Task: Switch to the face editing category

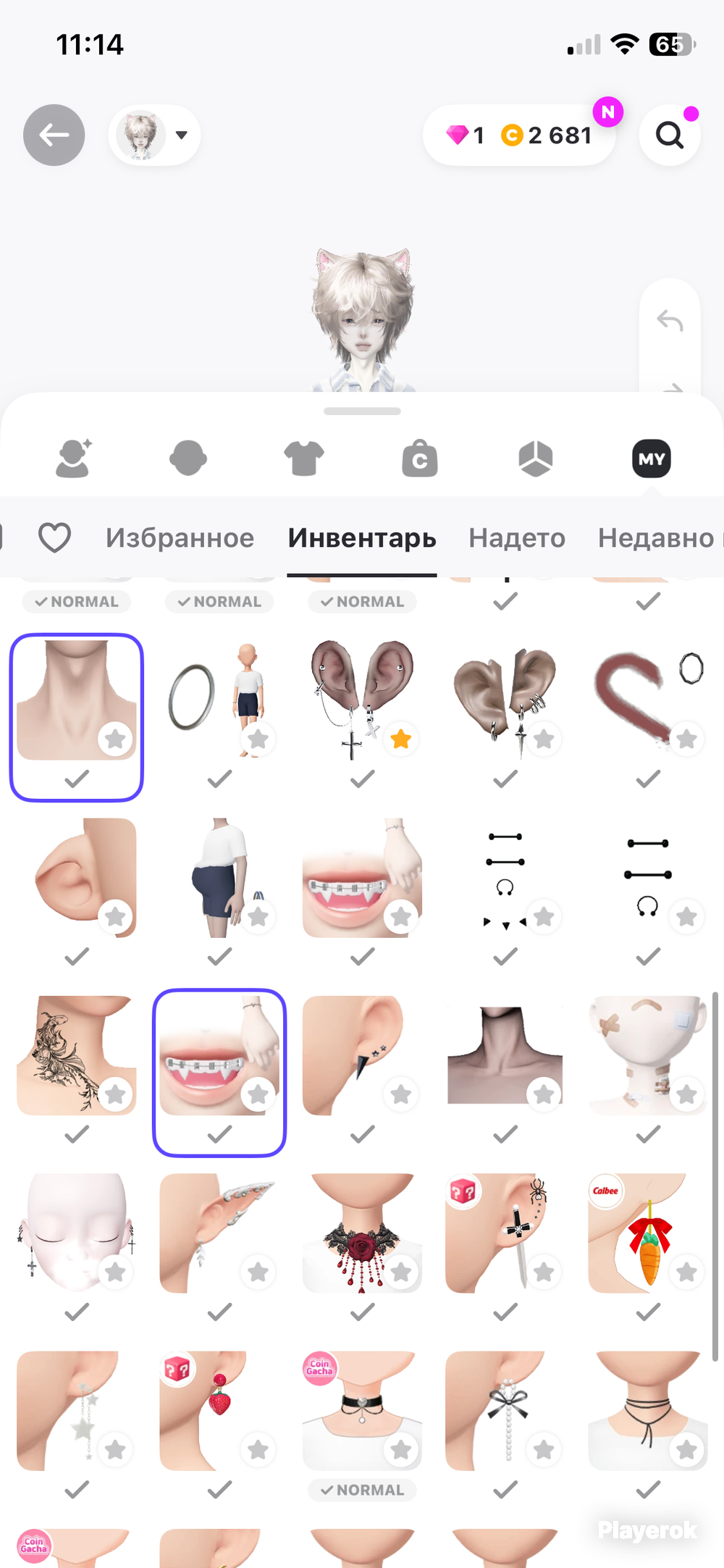Action: 188,458
